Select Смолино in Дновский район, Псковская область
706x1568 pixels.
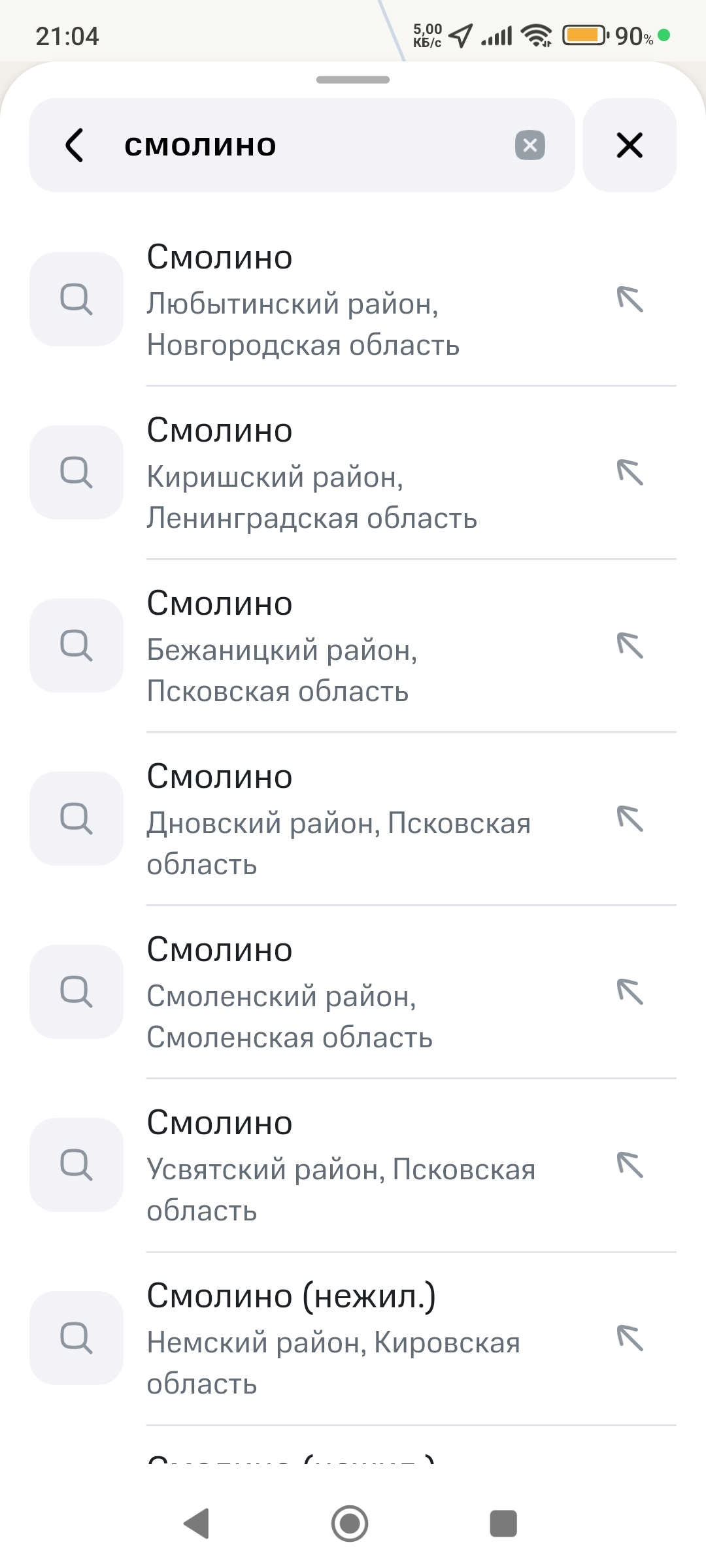(x=353, y=819)
